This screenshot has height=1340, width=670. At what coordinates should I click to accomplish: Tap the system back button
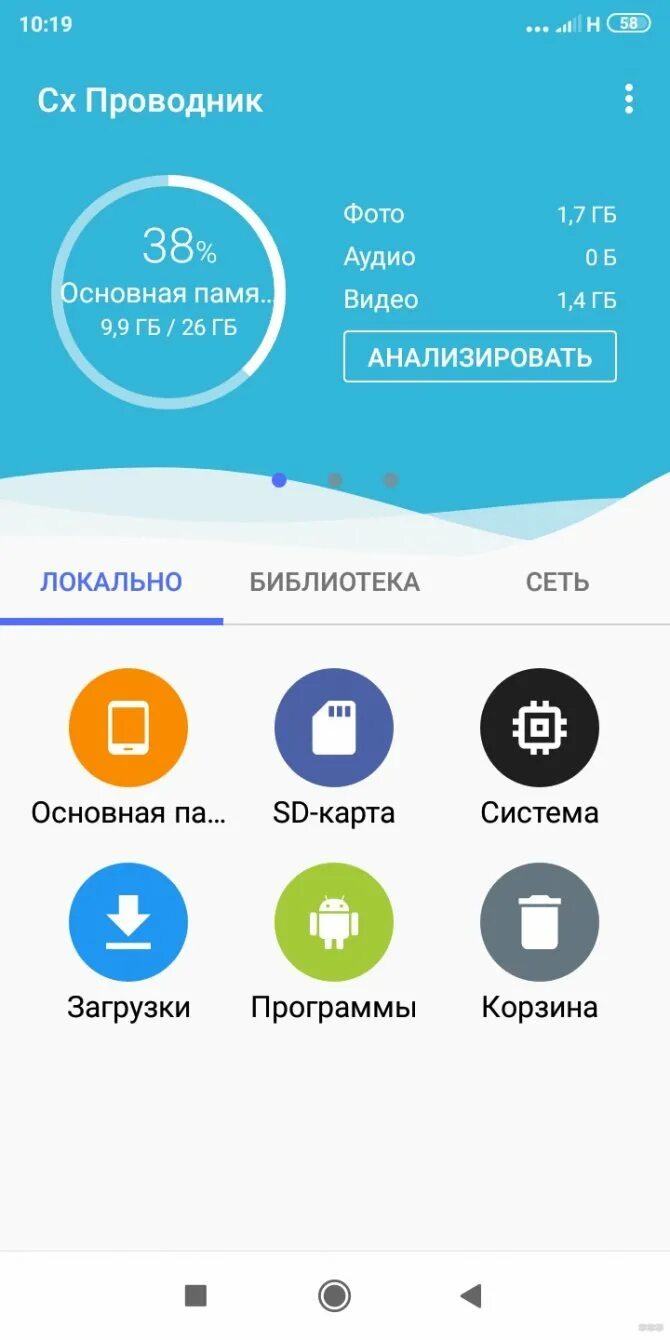click(470, 1296)
